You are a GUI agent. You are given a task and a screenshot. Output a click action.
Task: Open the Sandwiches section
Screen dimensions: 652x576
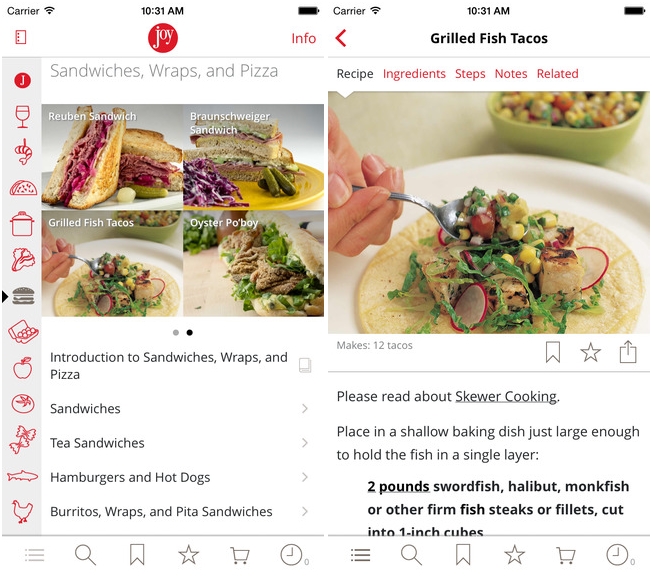point(177,409)
